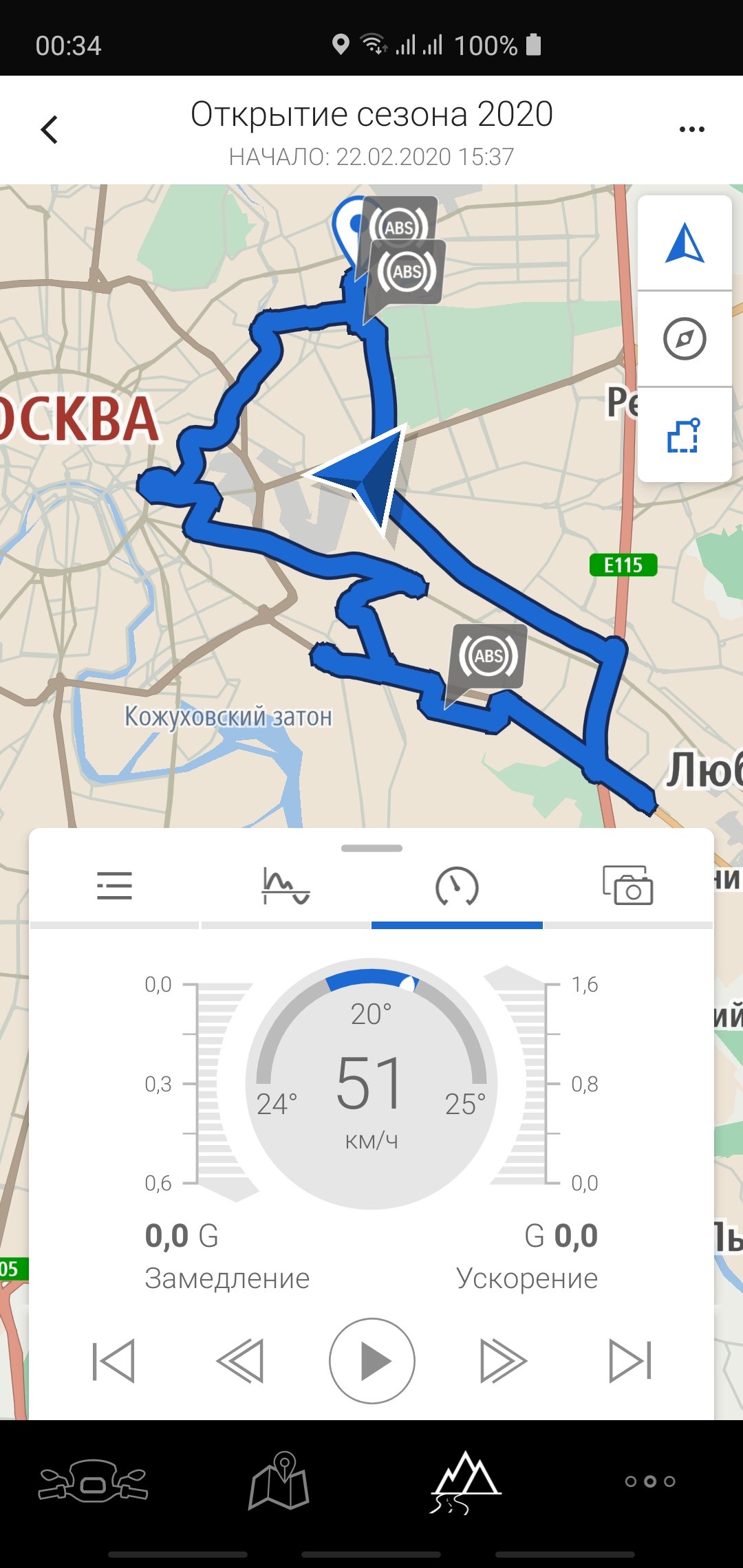Screen dimensions: 743x1568
Task: Switch to the list details tab
Action: 114,886
